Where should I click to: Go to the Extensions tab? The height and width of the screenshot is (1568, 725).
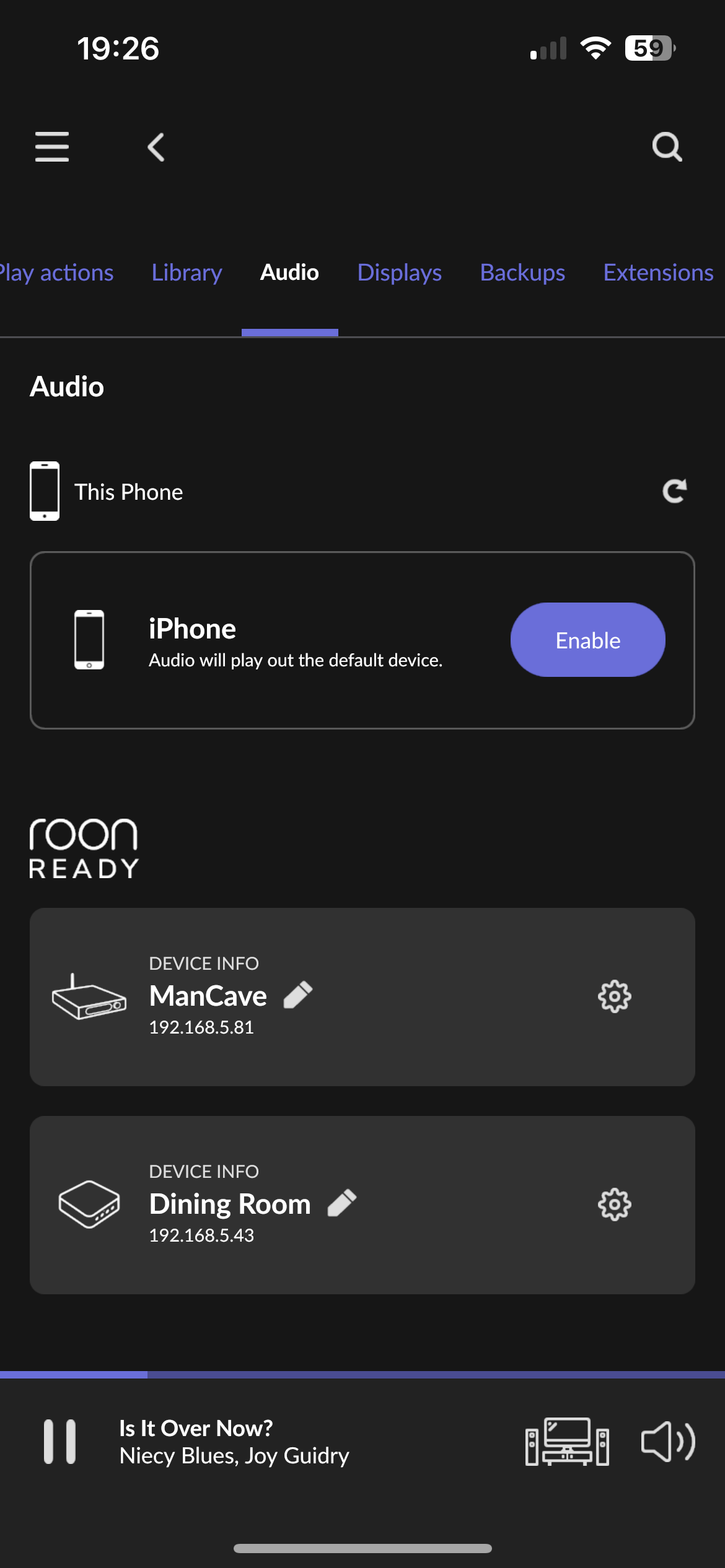(x=659, y=272)
